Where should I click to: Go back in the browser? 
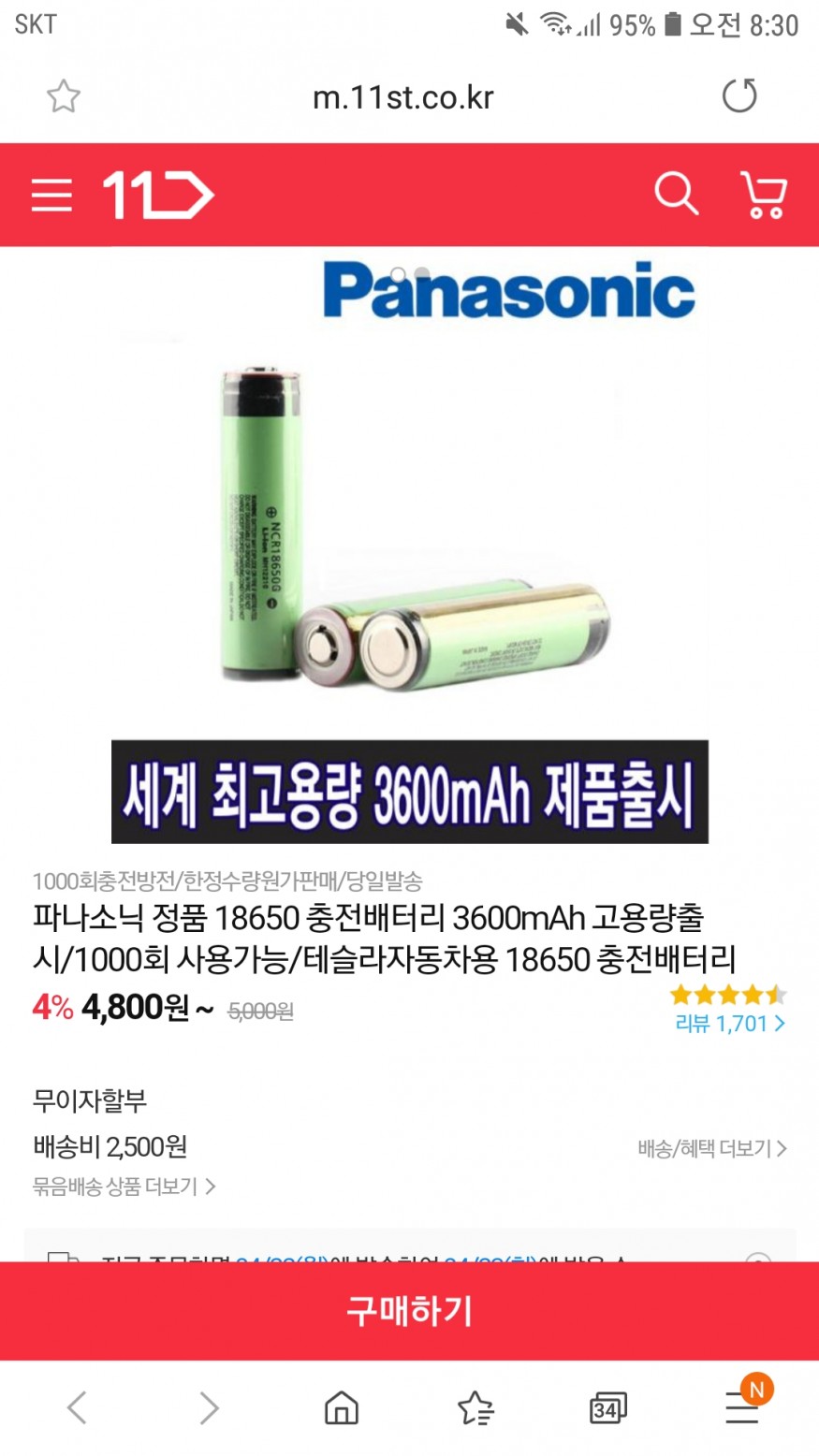click(x=77, y=1407)
